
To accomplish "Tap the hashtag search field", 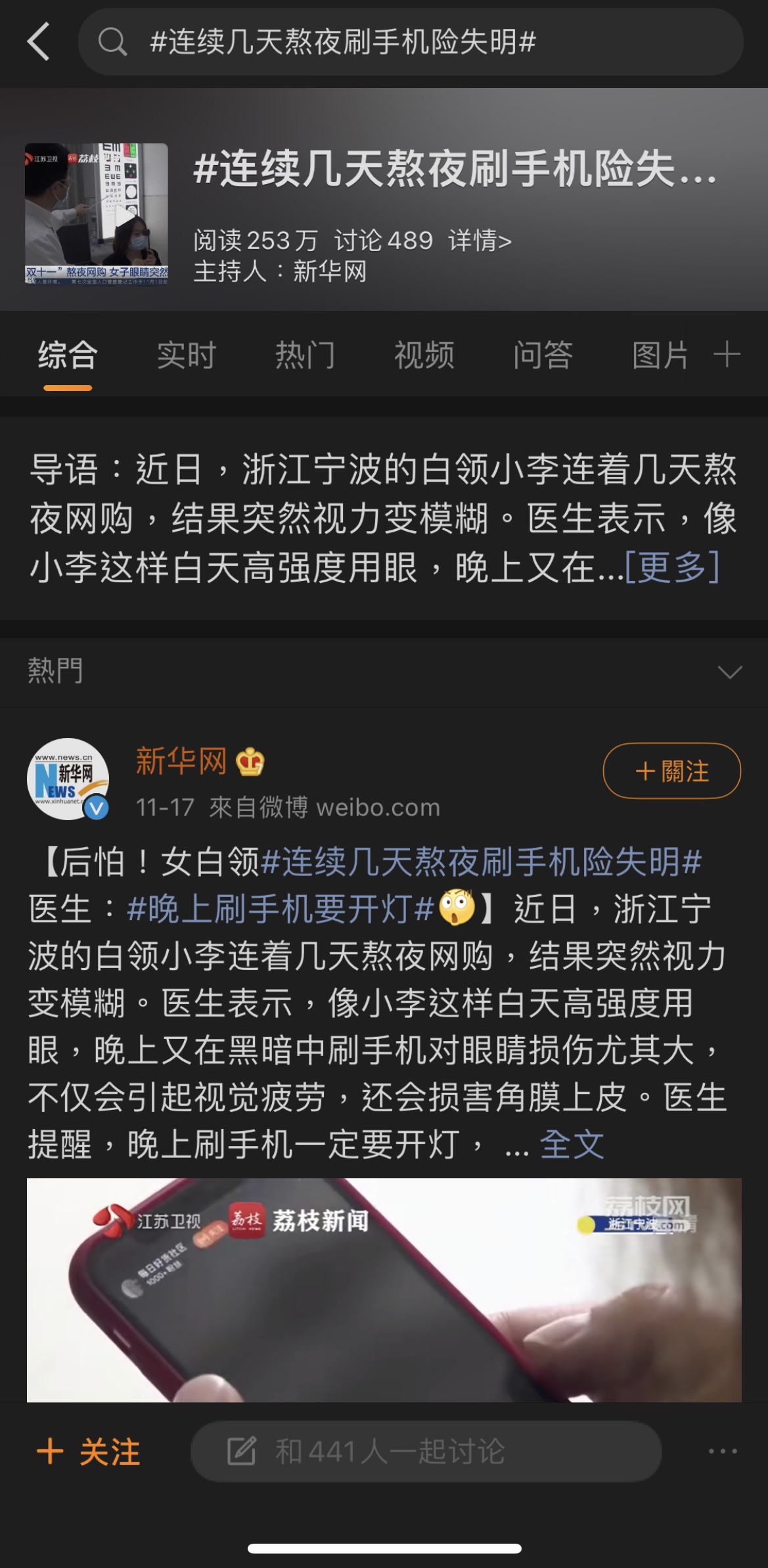I will click(x=410, y=42).
